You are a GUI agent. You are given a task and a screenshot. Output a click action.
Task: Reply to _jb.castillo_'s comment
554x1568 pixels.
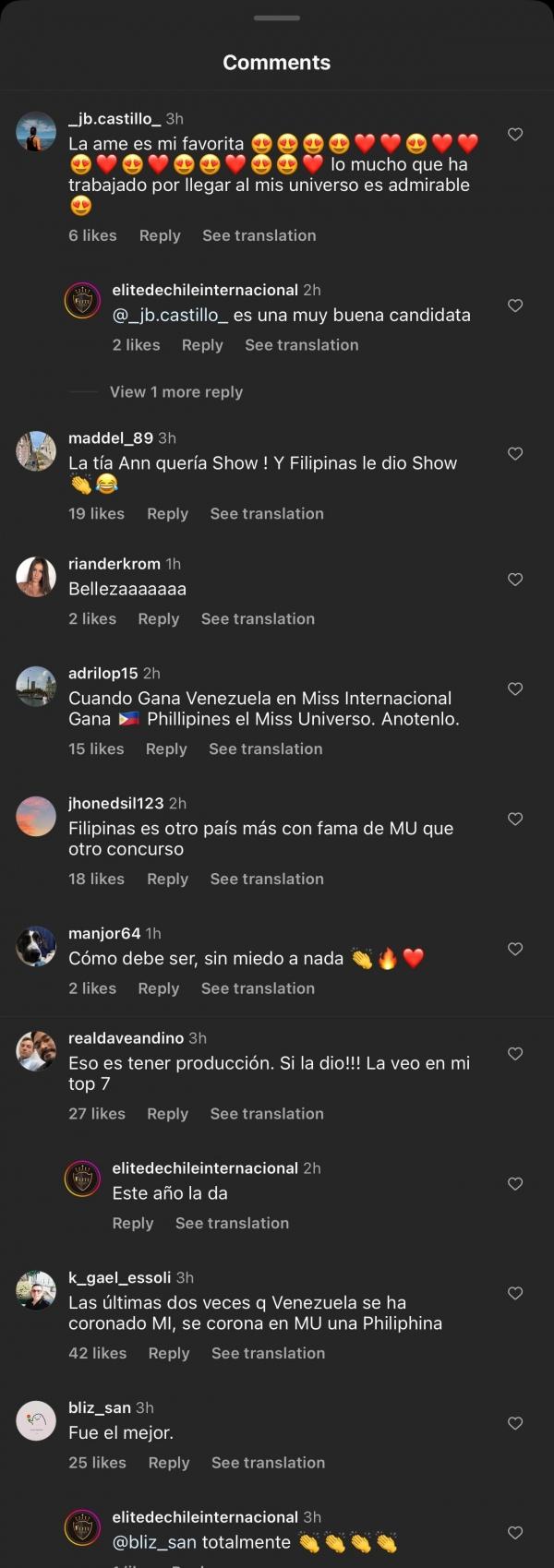(160, 235)
